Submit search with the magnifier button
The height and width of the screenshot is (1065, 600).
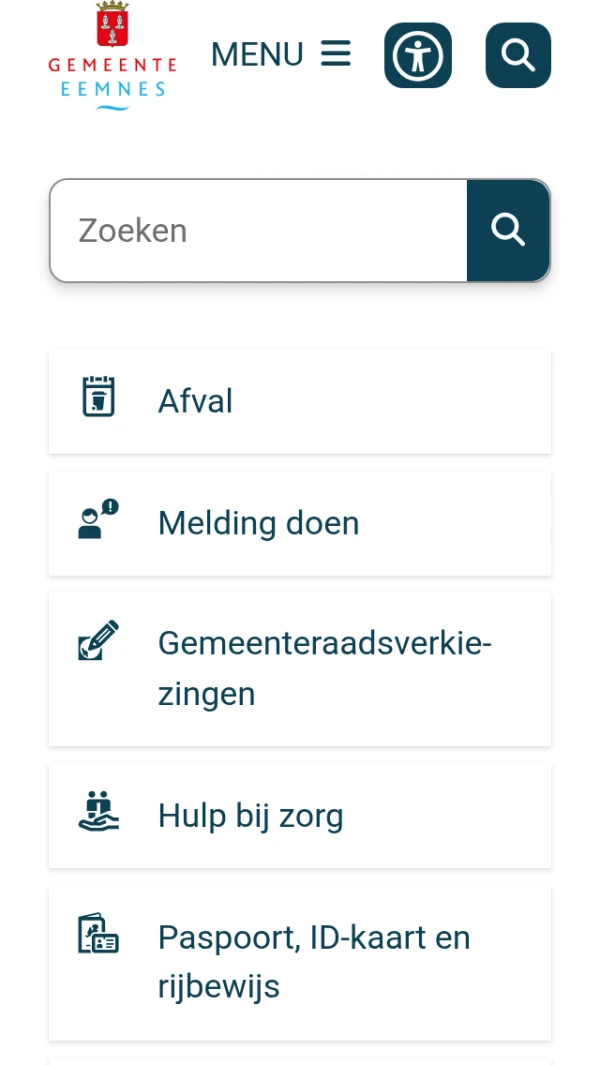point(508,231)
